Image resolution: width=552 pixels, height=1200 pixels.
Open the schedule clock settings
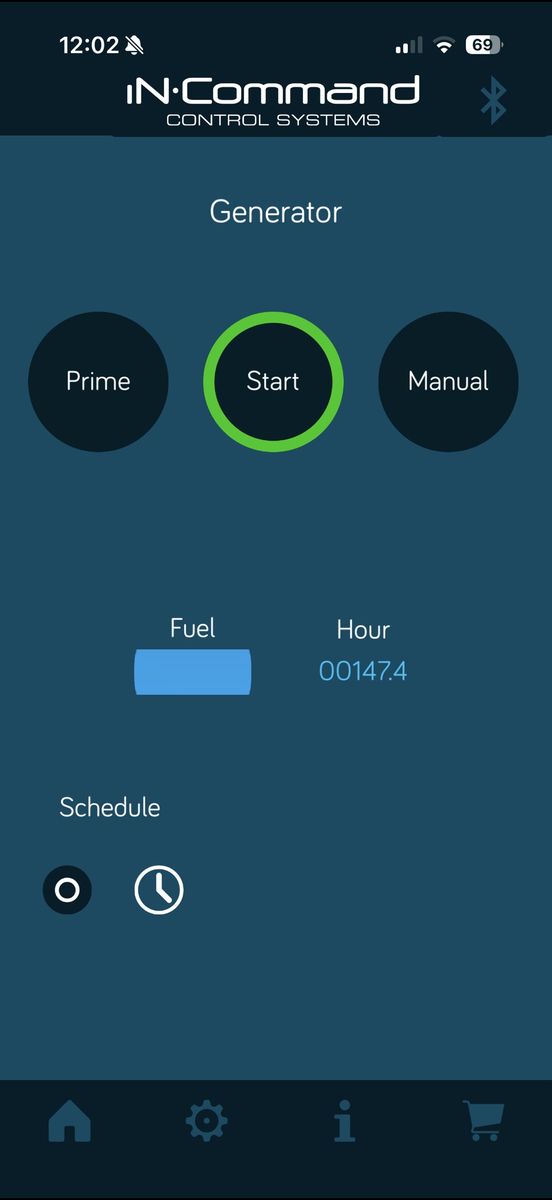(159, 889)
